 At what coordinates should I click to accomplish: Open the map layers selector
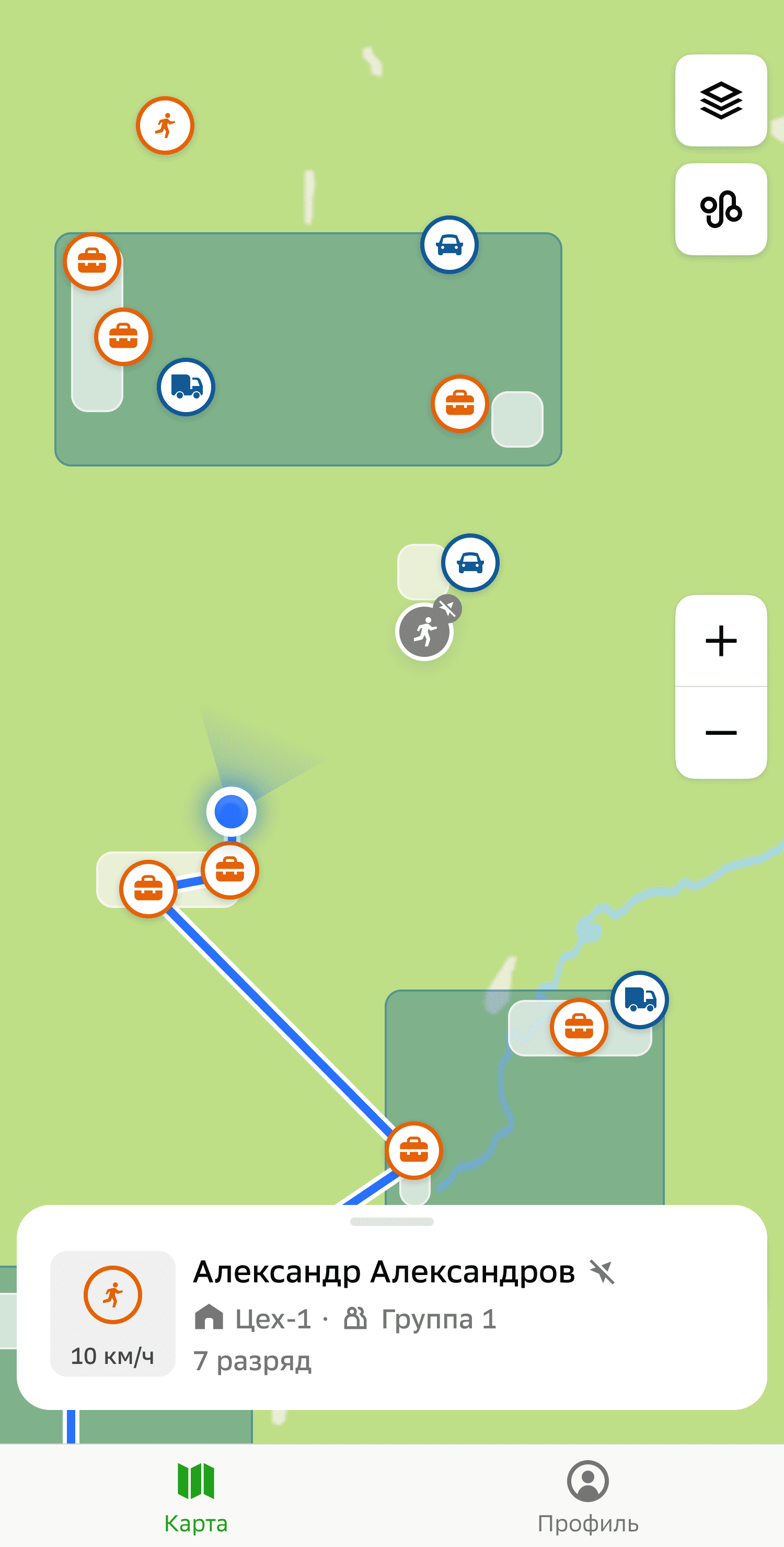pos(720,100)
